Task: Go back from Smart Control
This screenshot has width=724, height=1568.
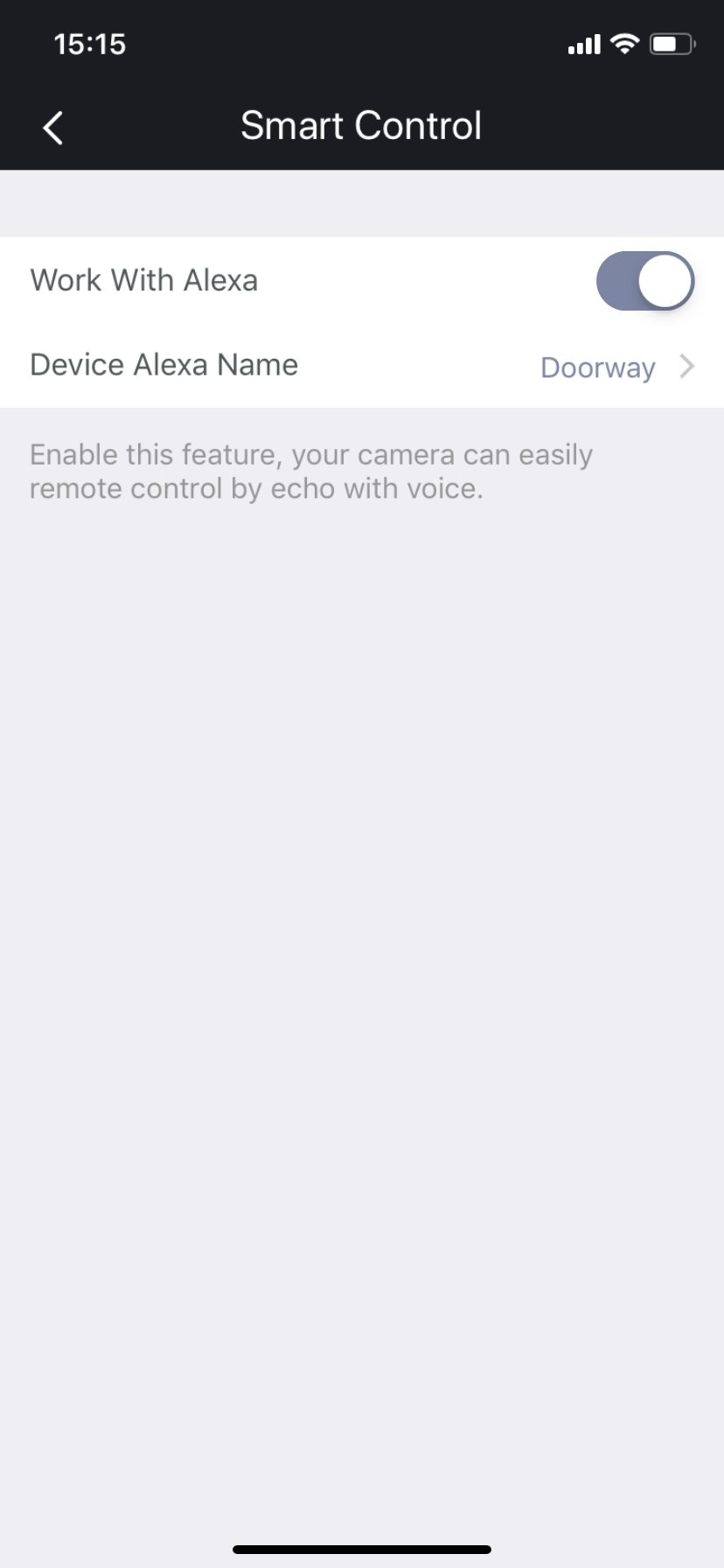Action: click(x=53, y=128)
